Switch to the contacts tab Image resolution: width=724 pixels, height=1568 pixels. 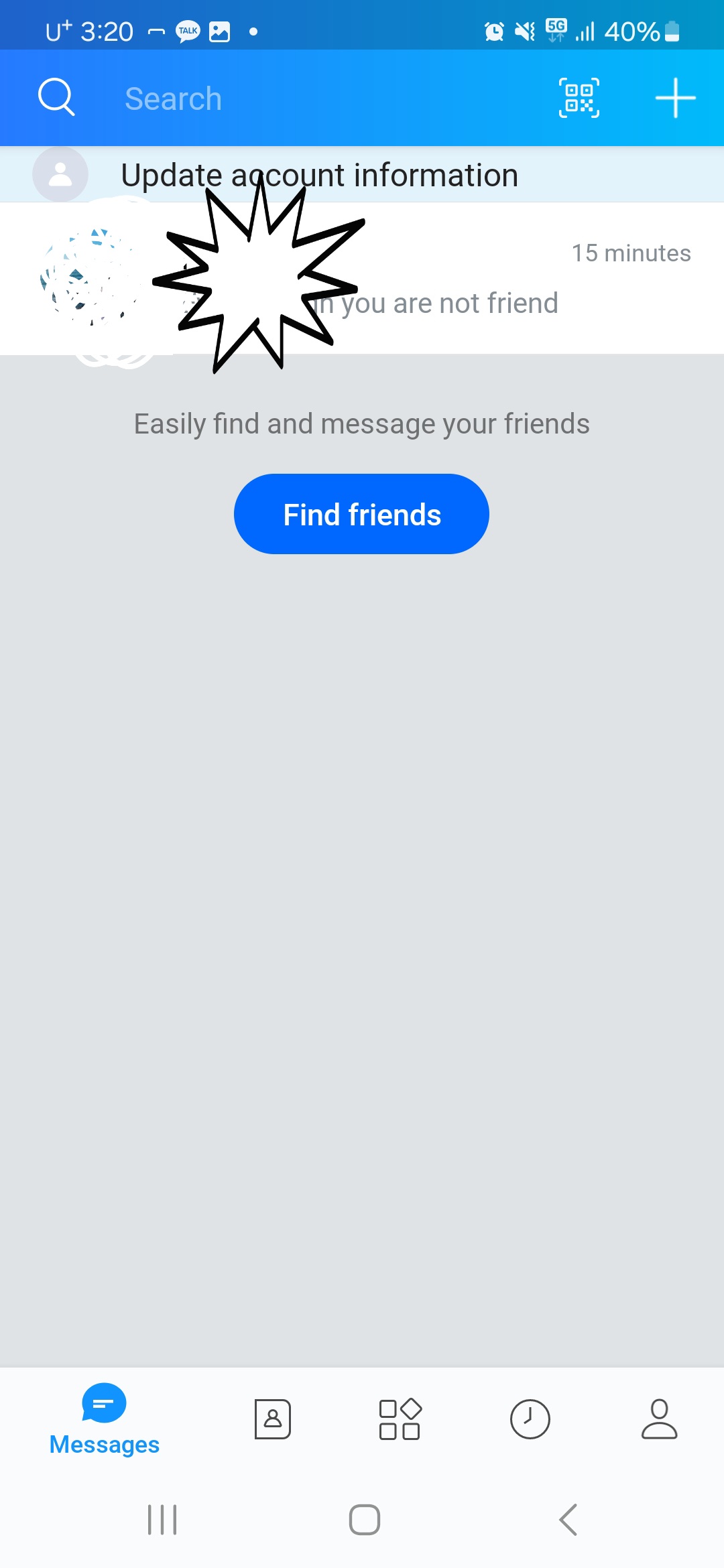point(273,1419)
